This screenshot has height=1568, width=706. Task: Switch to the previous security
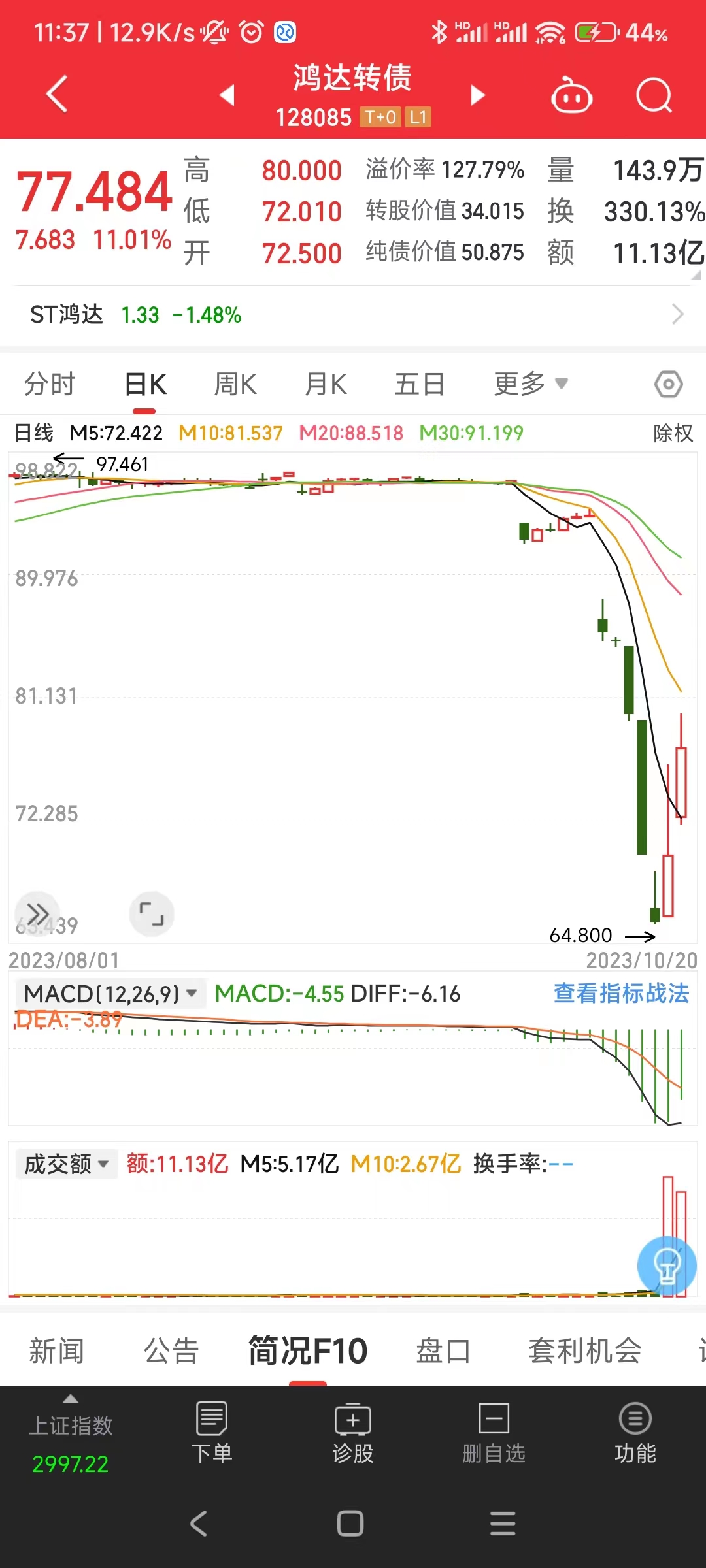point(227,95)
